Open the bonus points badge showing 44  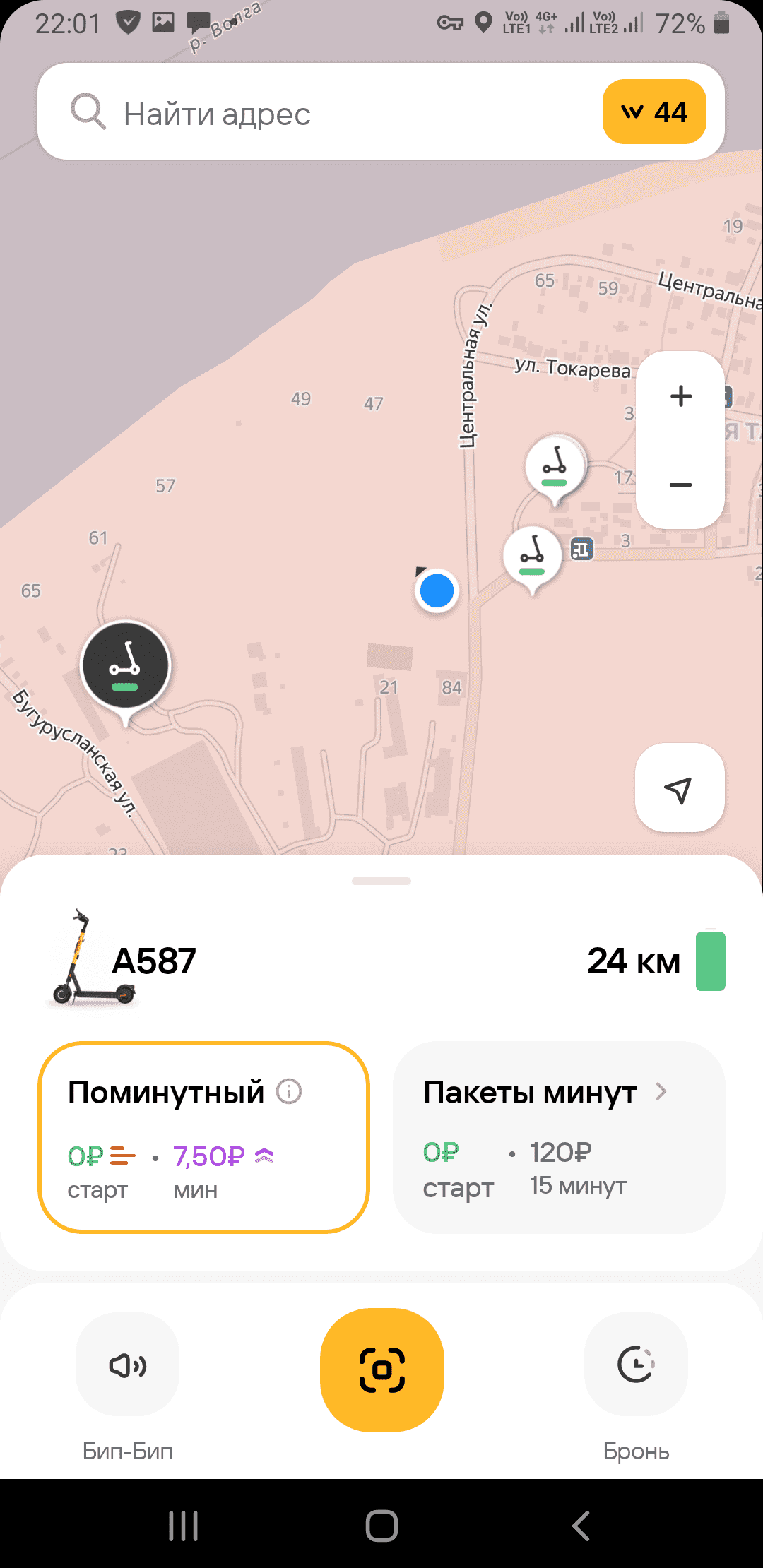click(x=653, y=112)
